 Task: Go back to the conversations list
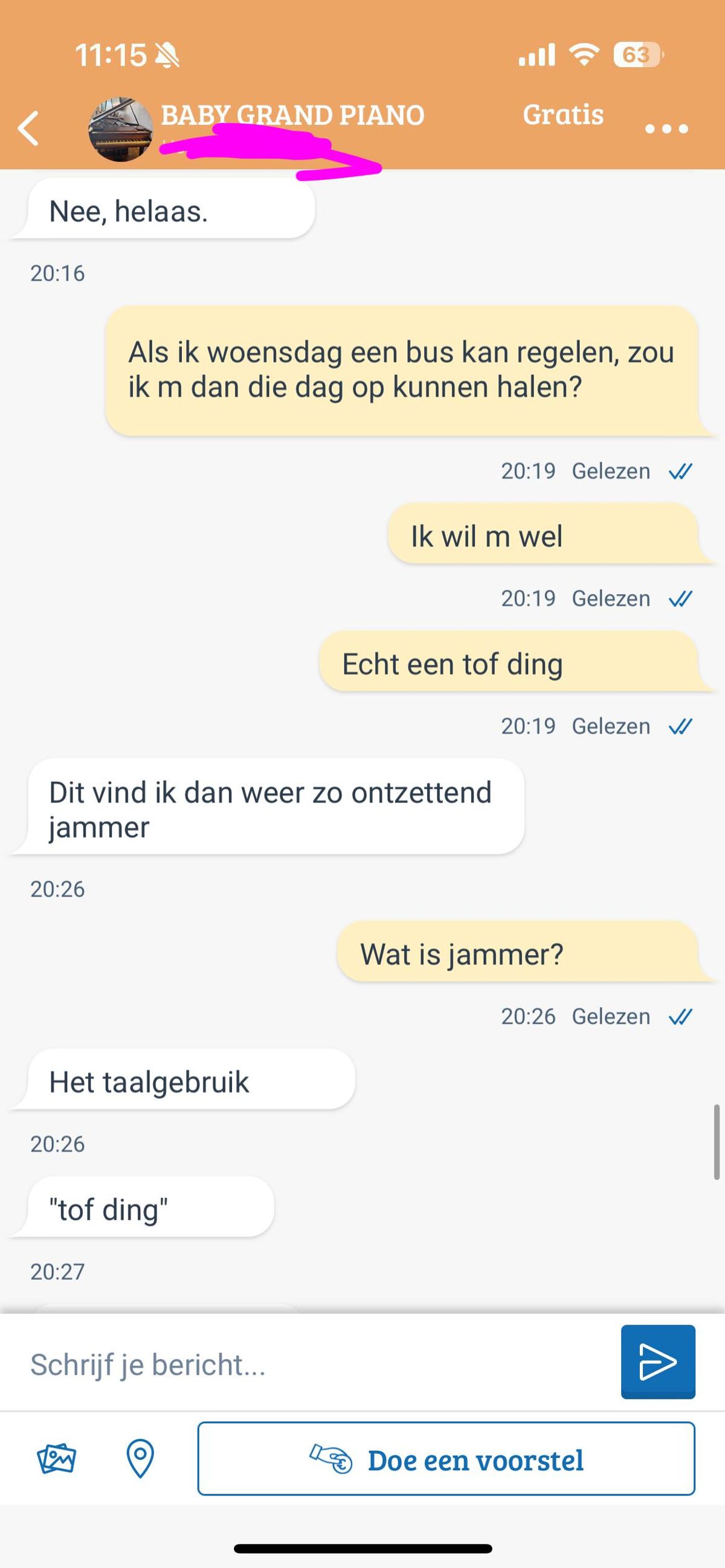(x=28, y=129)
